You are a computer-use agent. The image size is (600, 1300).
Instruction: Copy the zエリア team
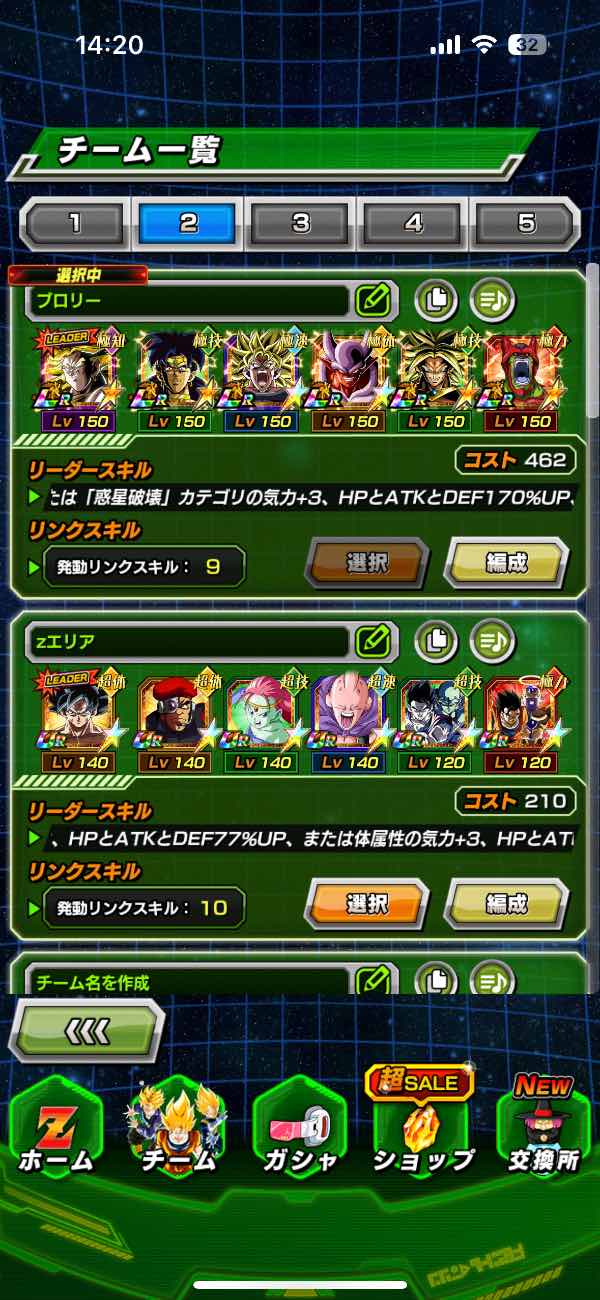(x=436, y=640)
